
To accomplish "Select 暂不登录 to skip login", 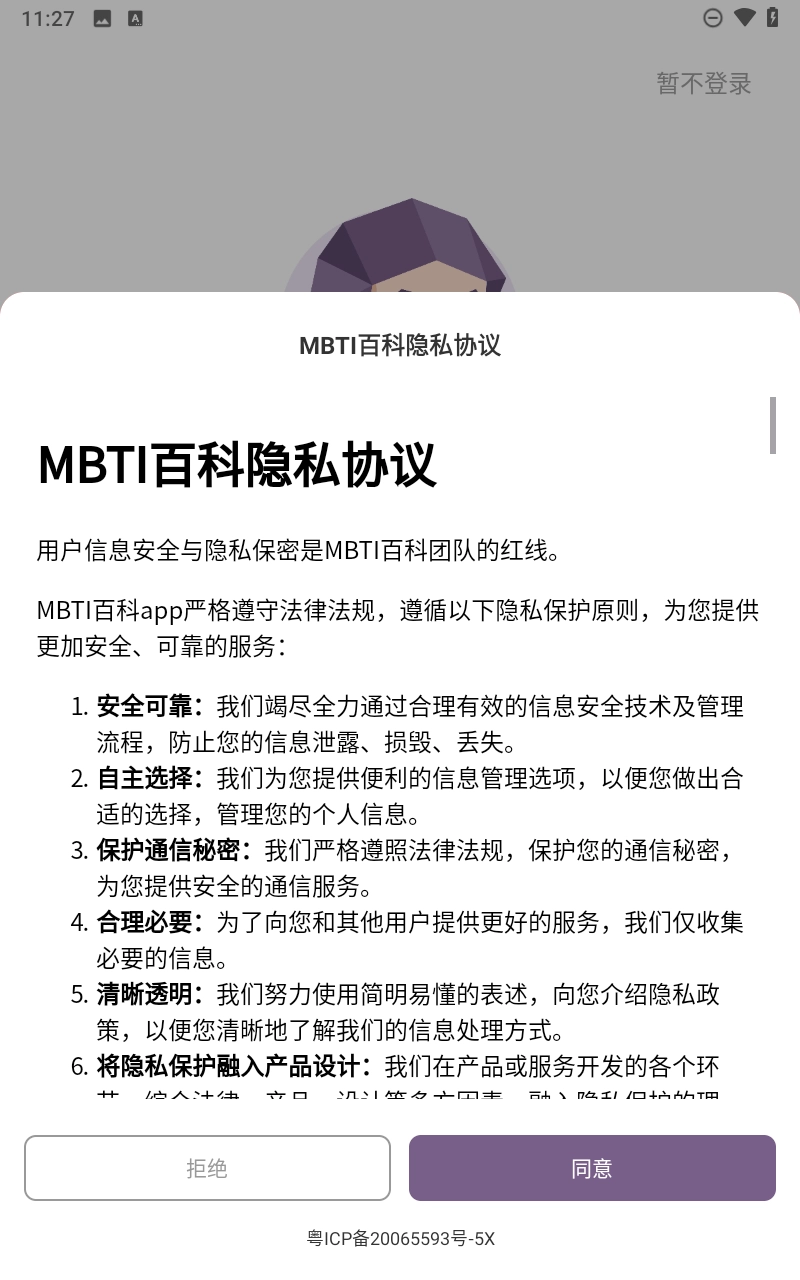I will click(x=703, y=84).
